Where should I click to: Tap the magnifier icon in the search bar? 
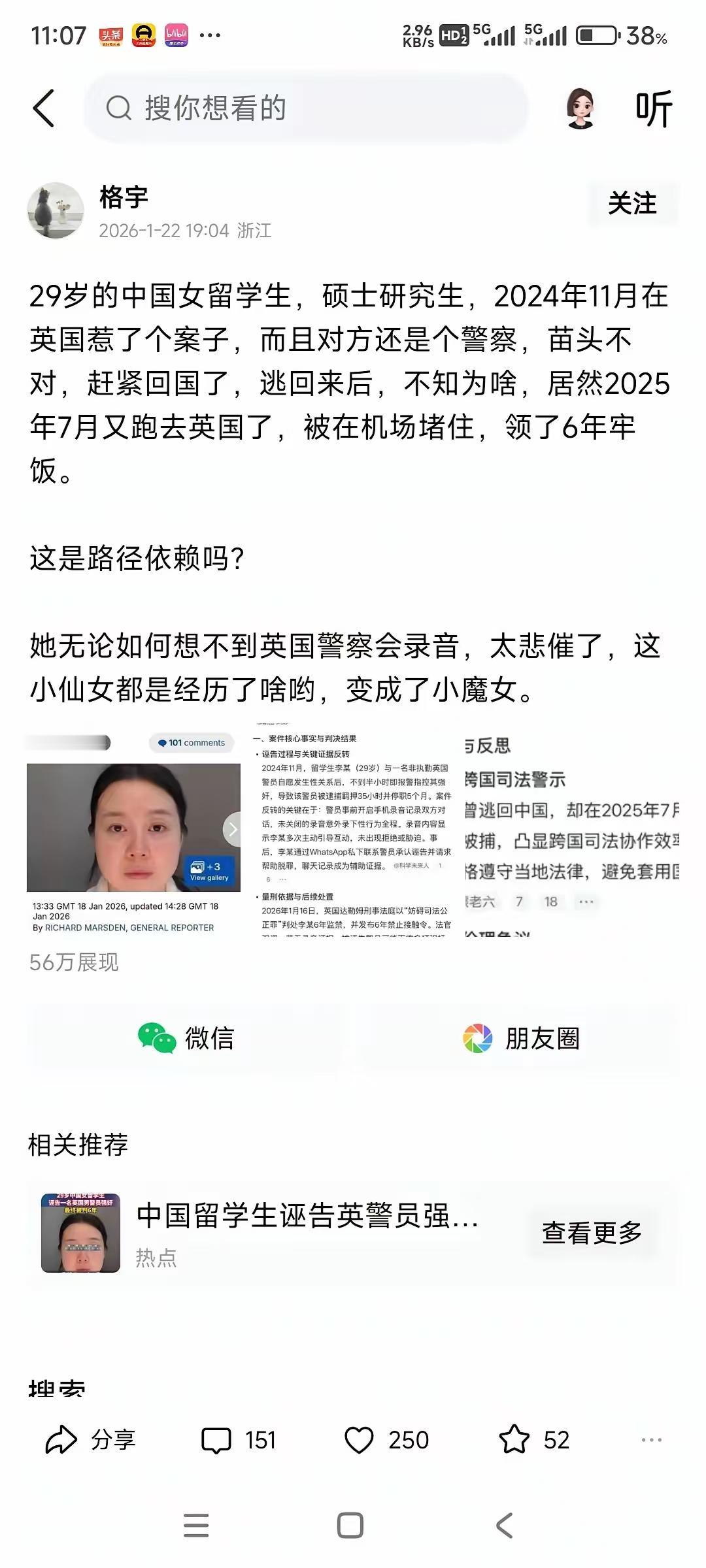(x=118, y=106)
